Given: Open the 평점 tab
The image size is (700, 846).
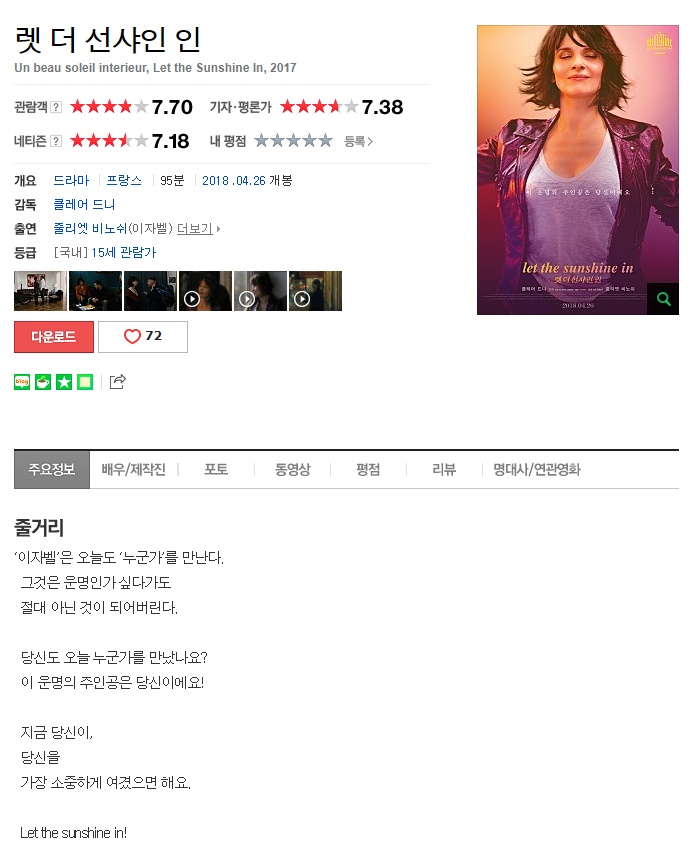Looking at the screenshot, I should [x=368, y=469].
